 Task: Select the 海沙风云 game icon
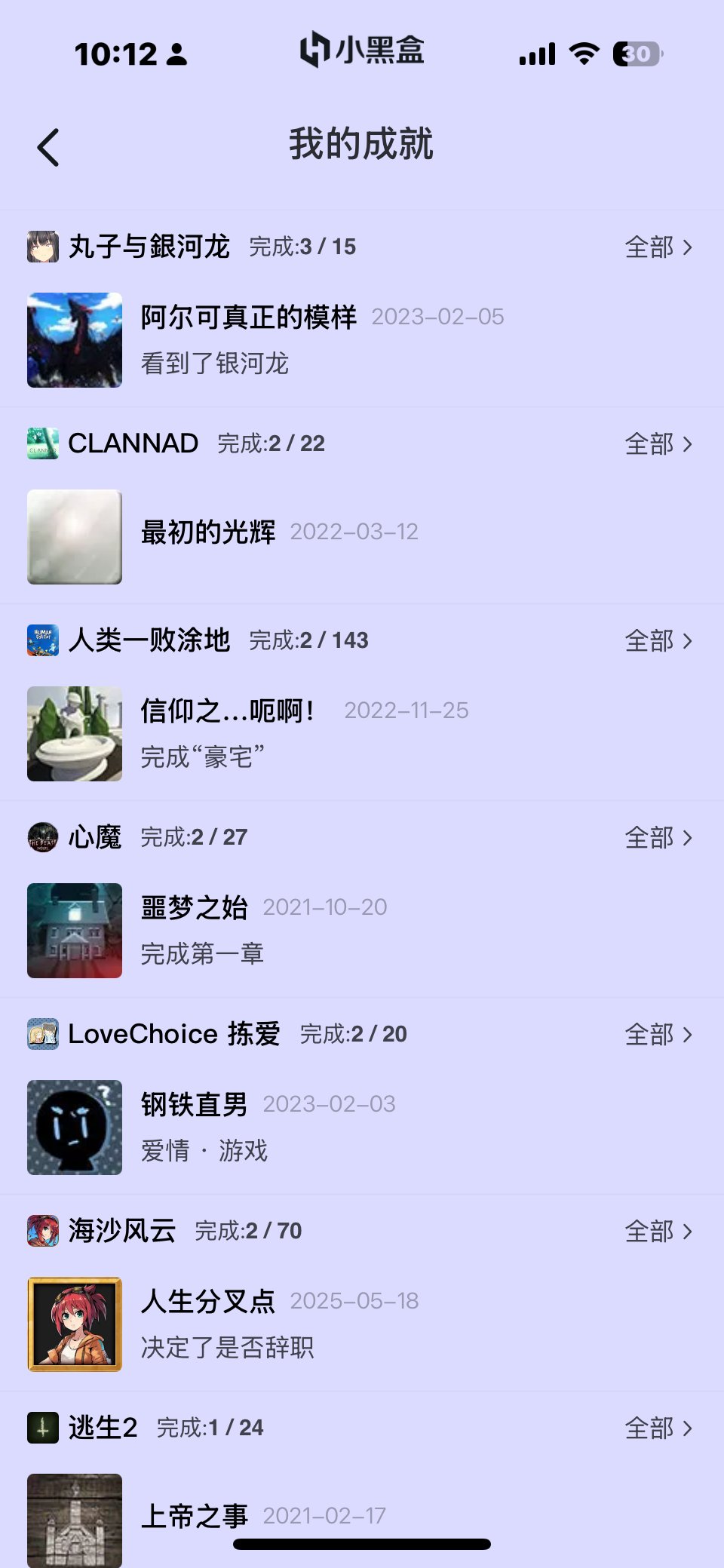pos(41,1231)
